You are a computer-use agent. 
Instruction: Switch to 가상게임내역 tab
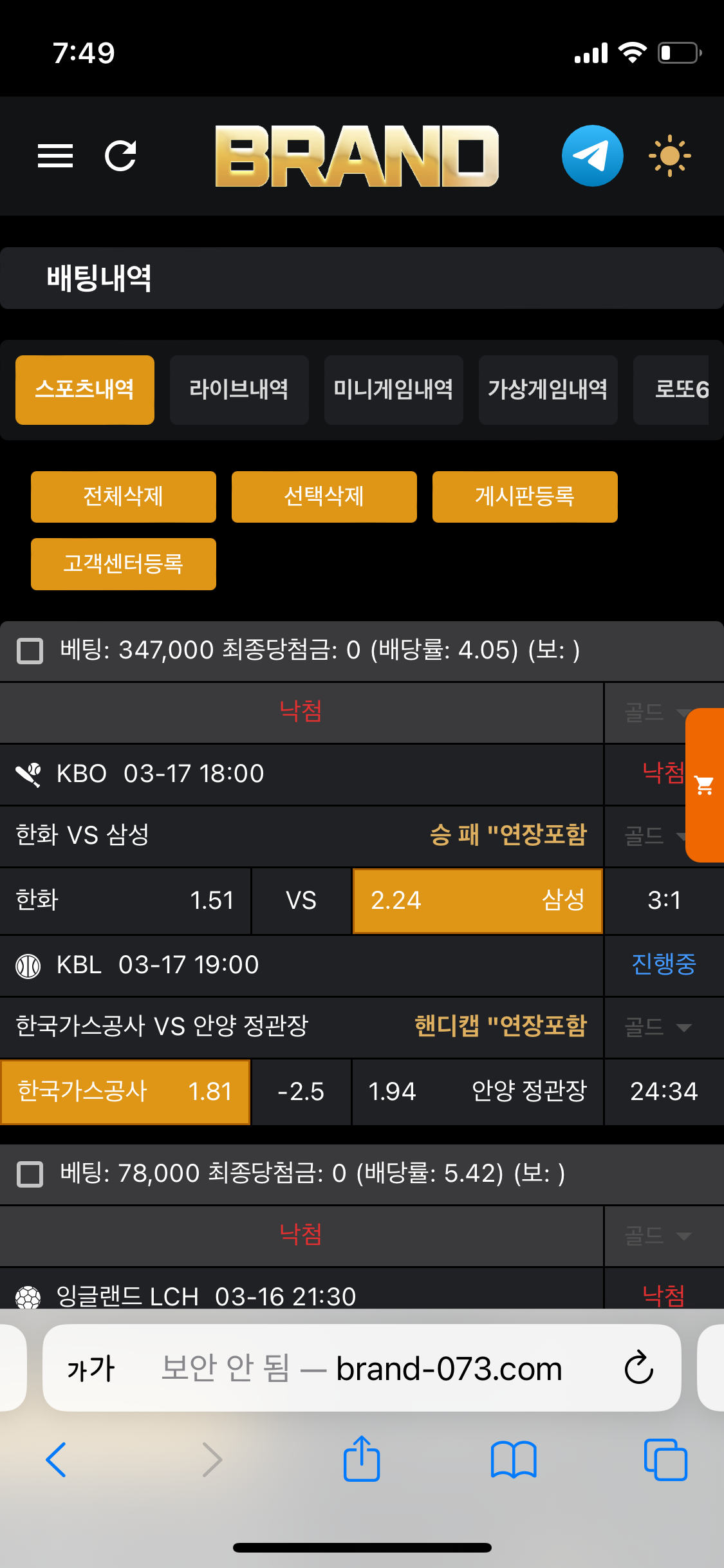point(548,389)
